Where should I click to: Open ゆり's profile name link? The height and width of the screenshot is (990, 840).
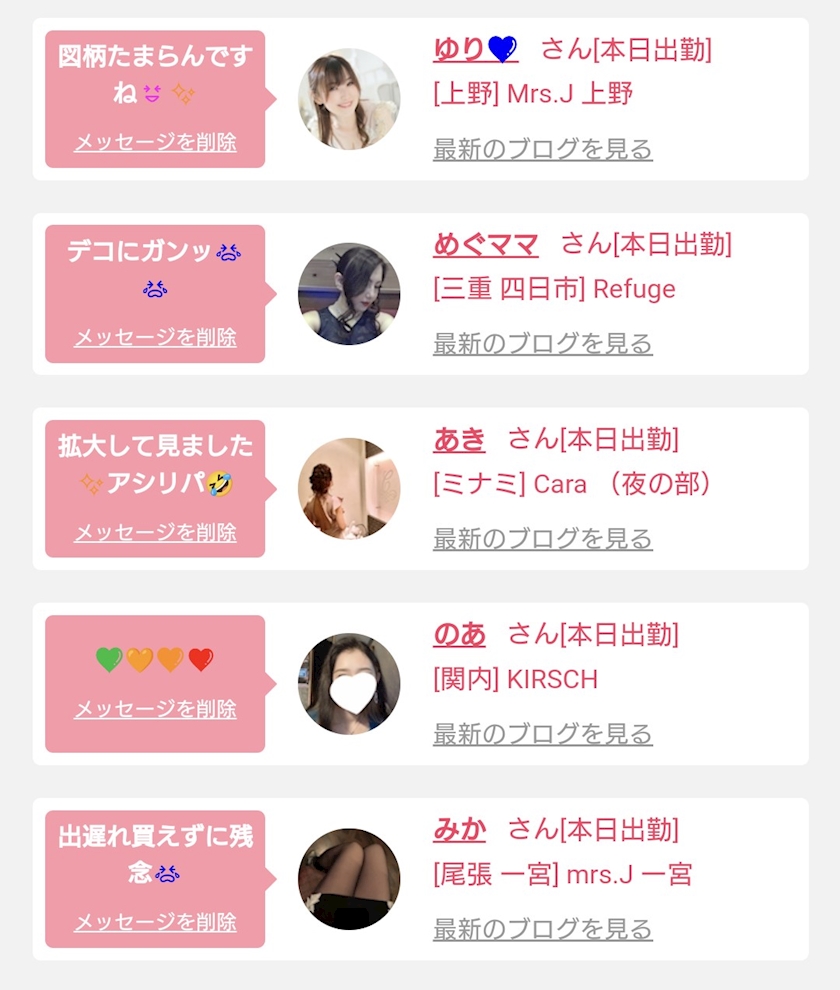(475, 49)
